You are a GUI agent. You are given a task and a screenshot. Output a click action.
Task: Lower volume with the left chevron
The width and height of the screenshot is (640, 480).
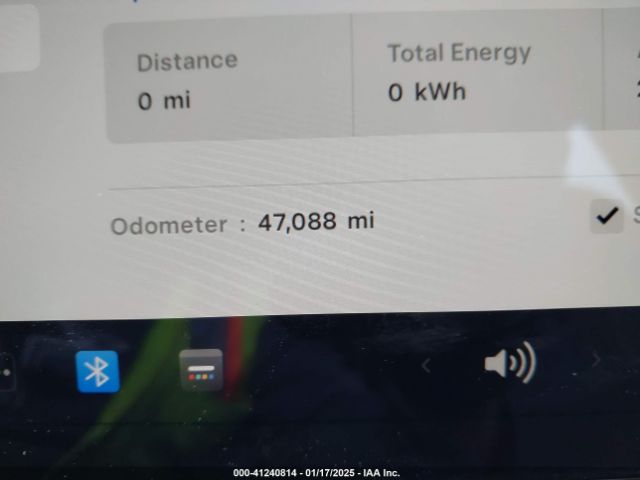click(426, 366)
